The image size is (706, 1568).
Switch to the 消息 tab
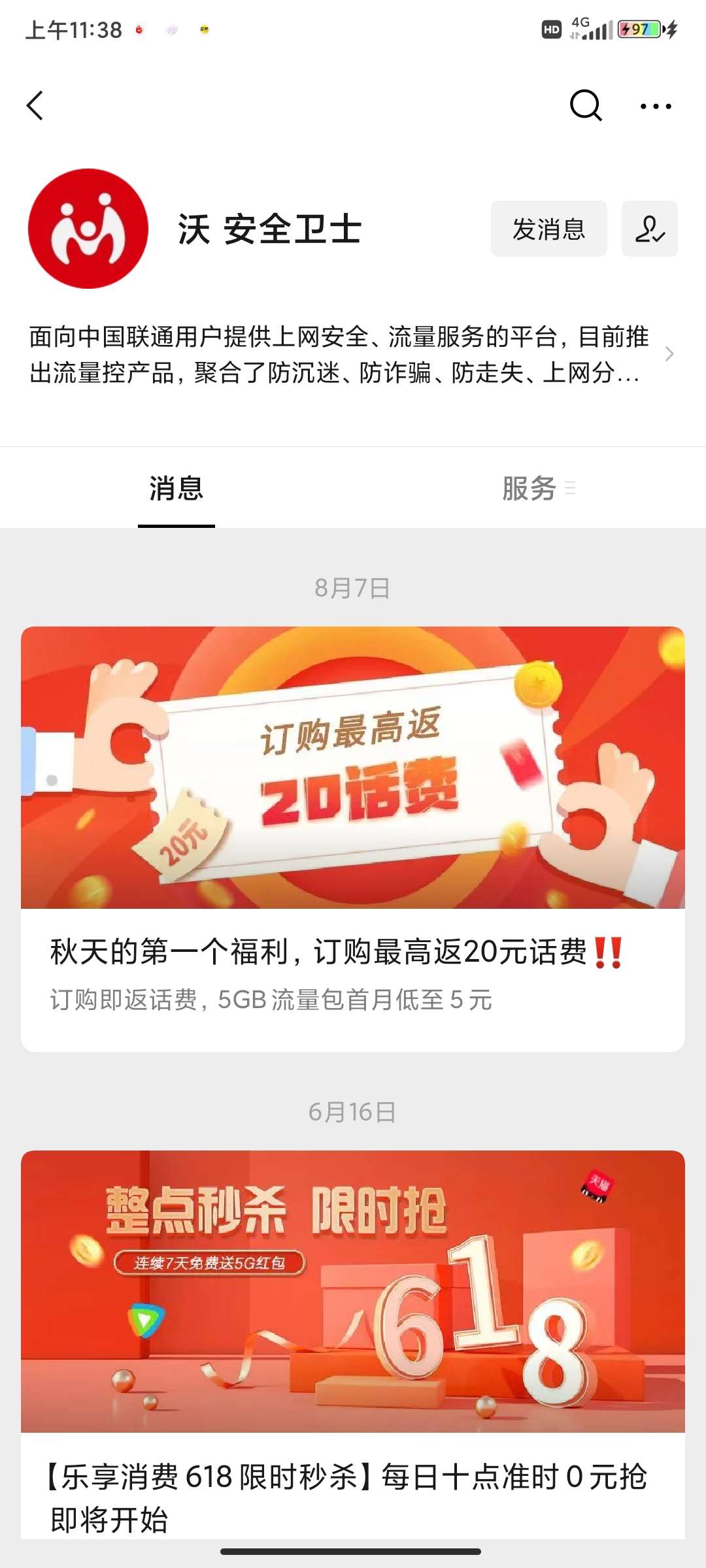[176, 489]
